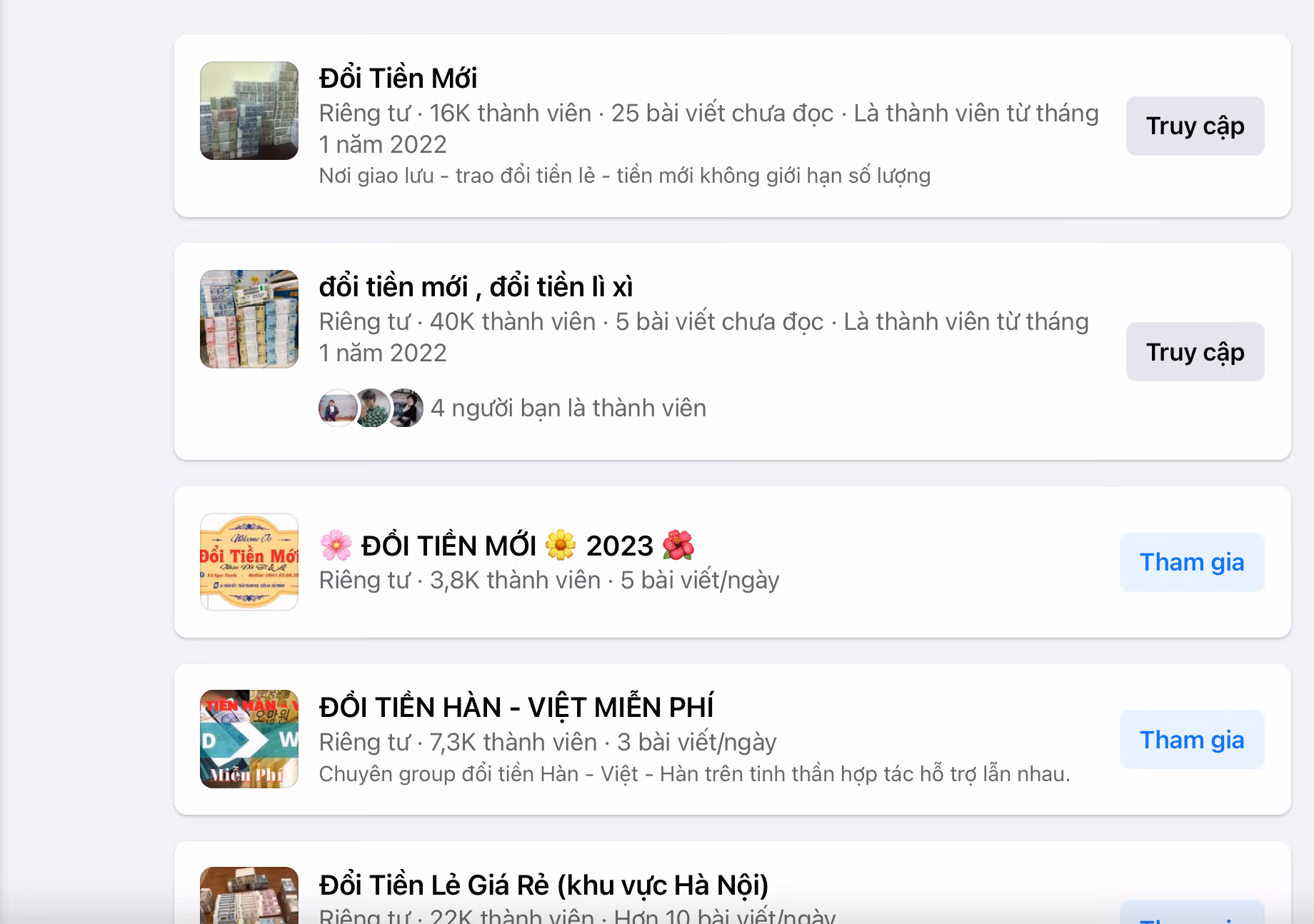The height and width of the screenshot is (924, 1314).
Task: Open the Đổi Tiền Mới group result
Action: [398, 78]
